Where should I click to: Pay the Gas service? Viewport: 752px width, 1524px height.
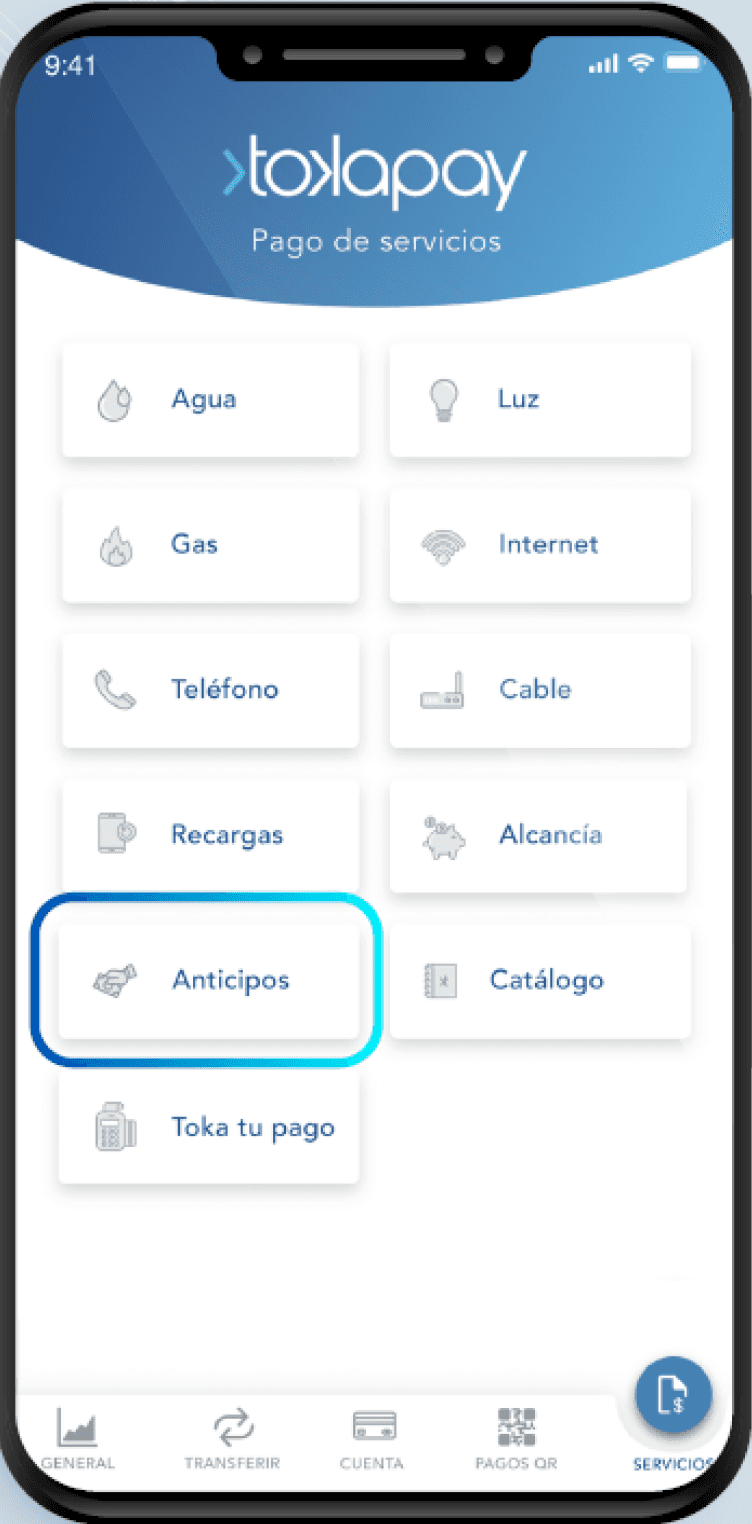click(210, 545)
